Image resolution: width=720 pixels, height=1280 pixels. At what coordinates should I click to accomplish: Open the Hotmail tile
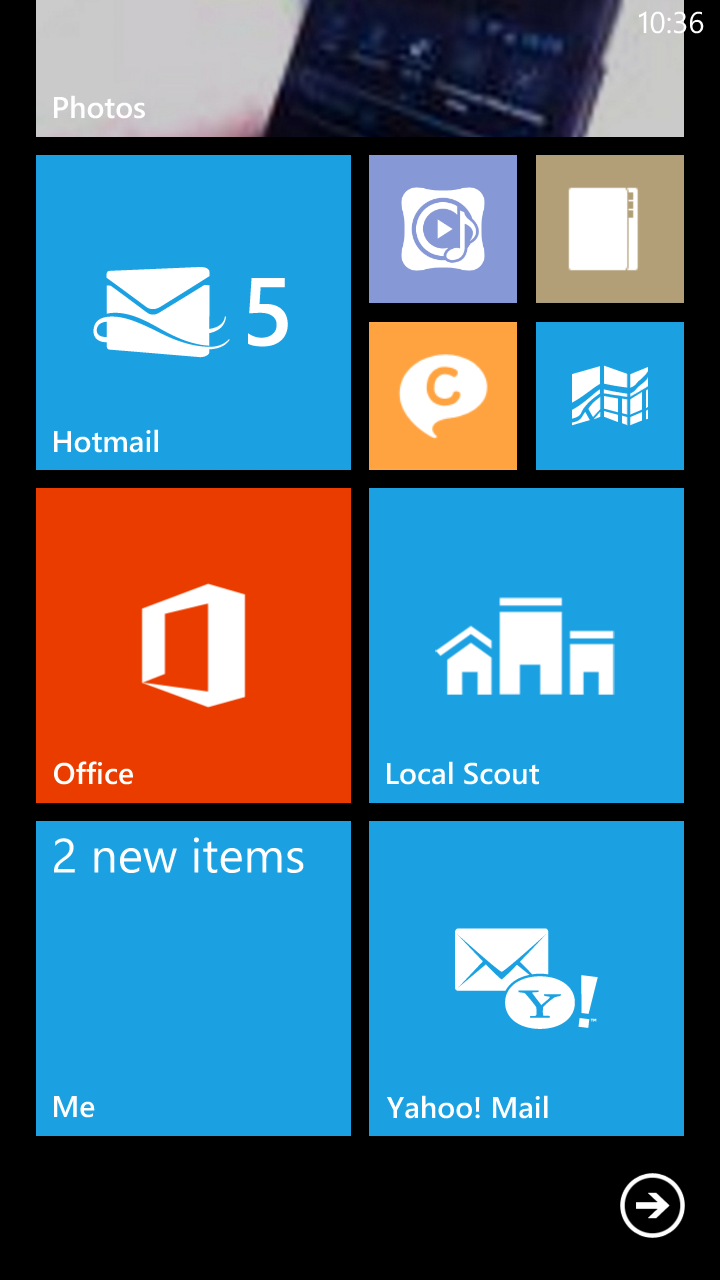point(193,312)
